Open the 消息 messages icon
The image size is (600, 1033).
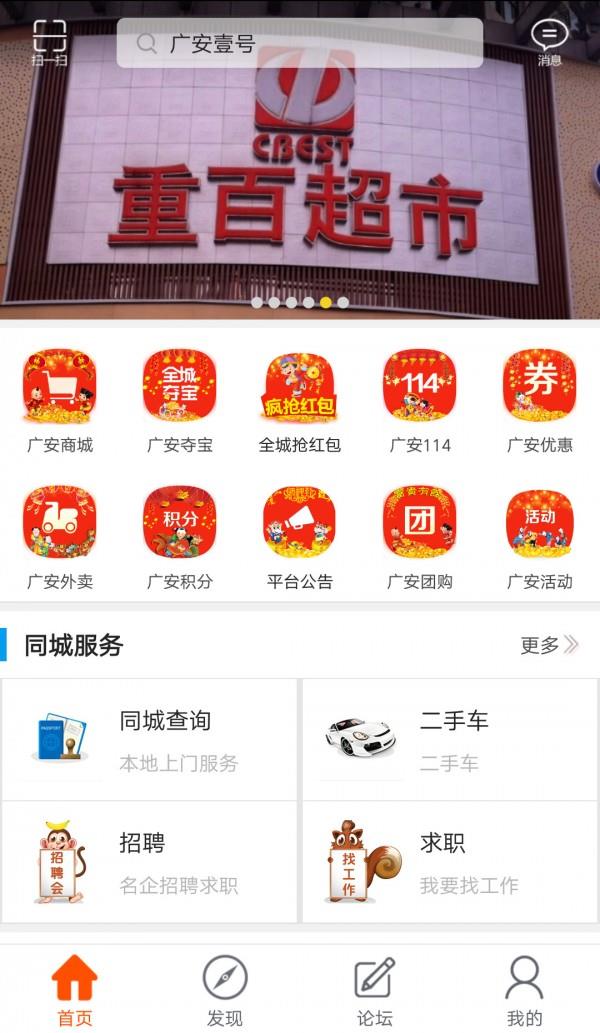(549, 42)
